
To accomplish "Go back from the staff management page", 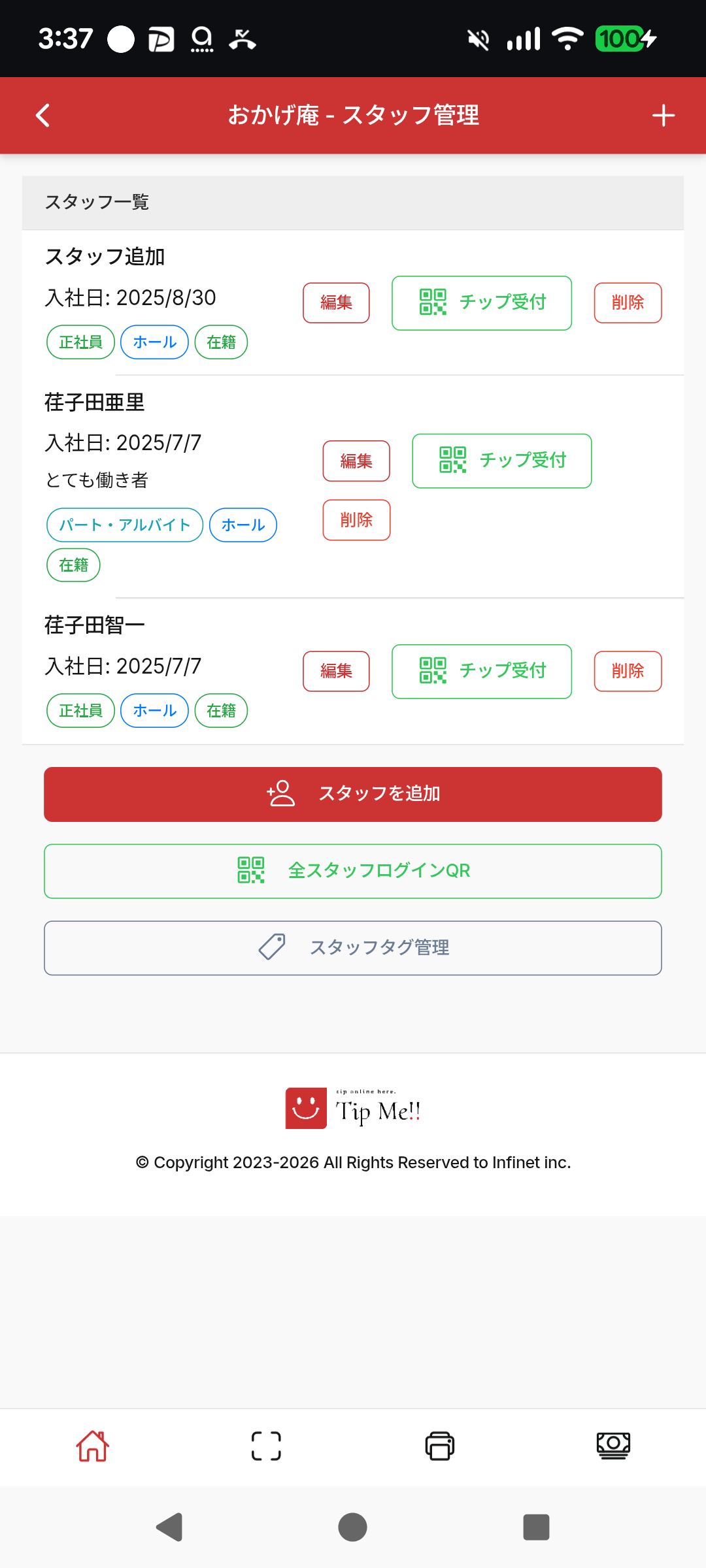I will pos(43,116).
